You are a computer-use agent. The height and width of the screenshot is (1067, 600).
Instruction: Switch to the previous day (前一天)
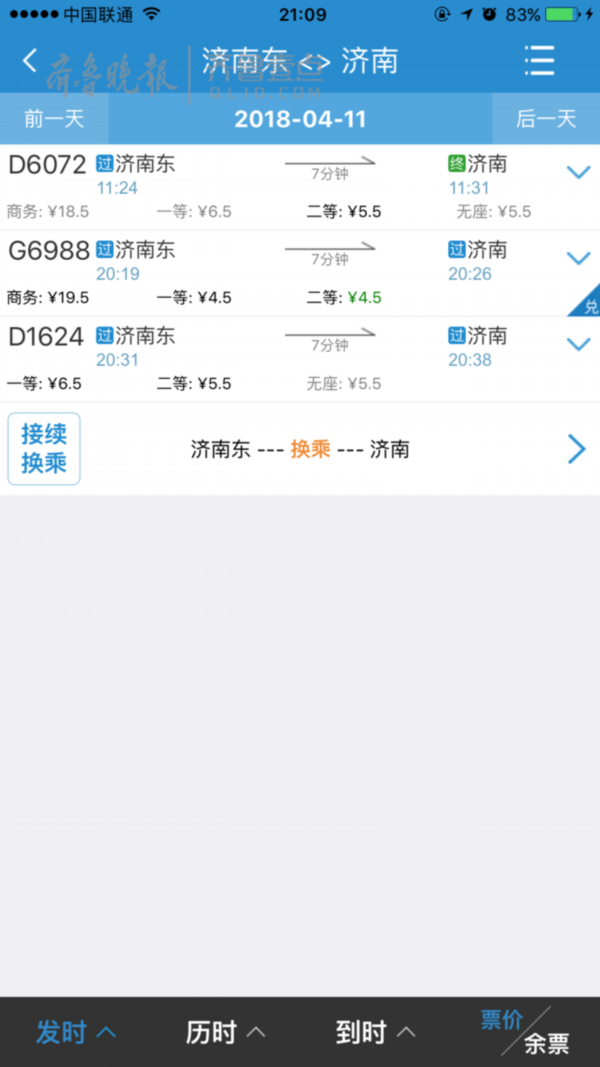coord(54,119)
